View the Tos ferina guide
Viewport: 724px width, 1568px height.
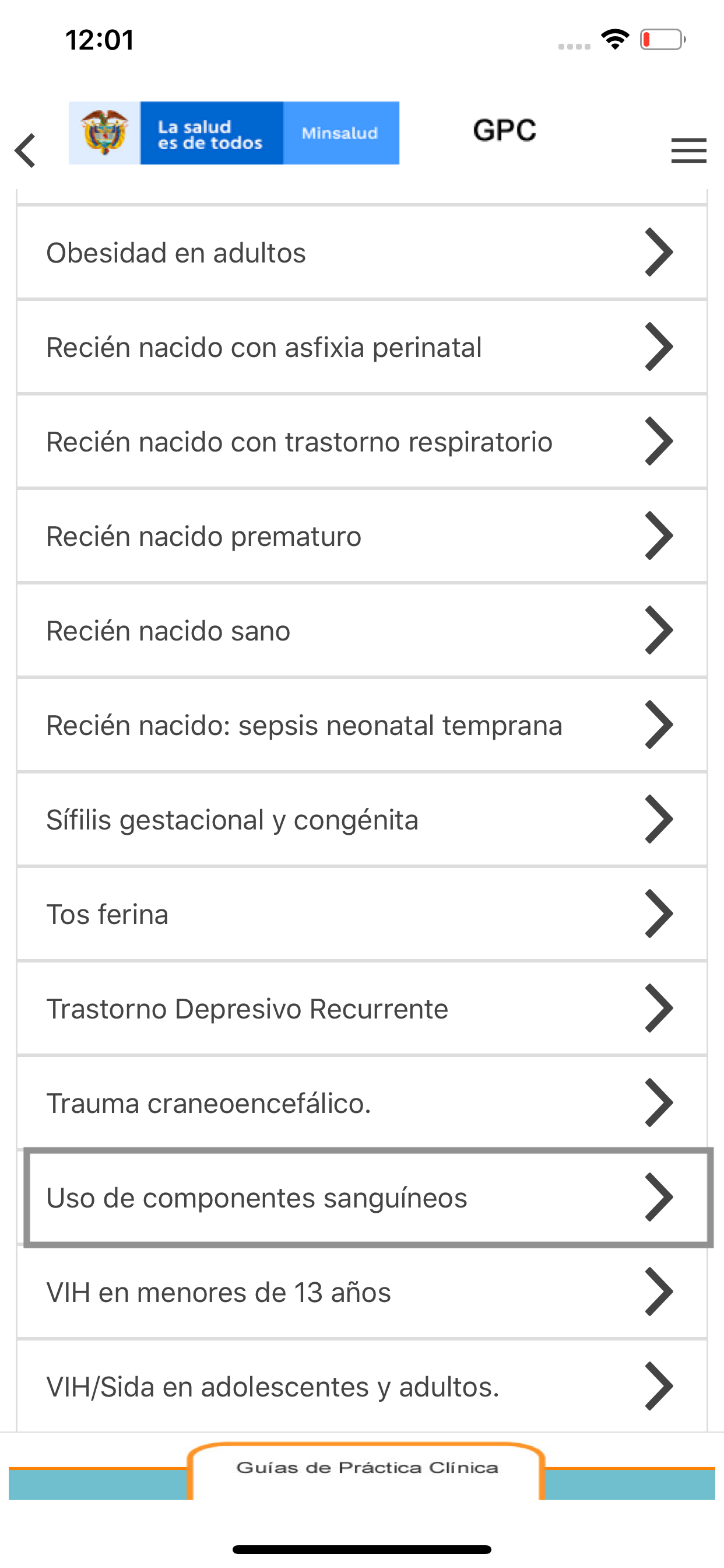click(x=361, y=914)
